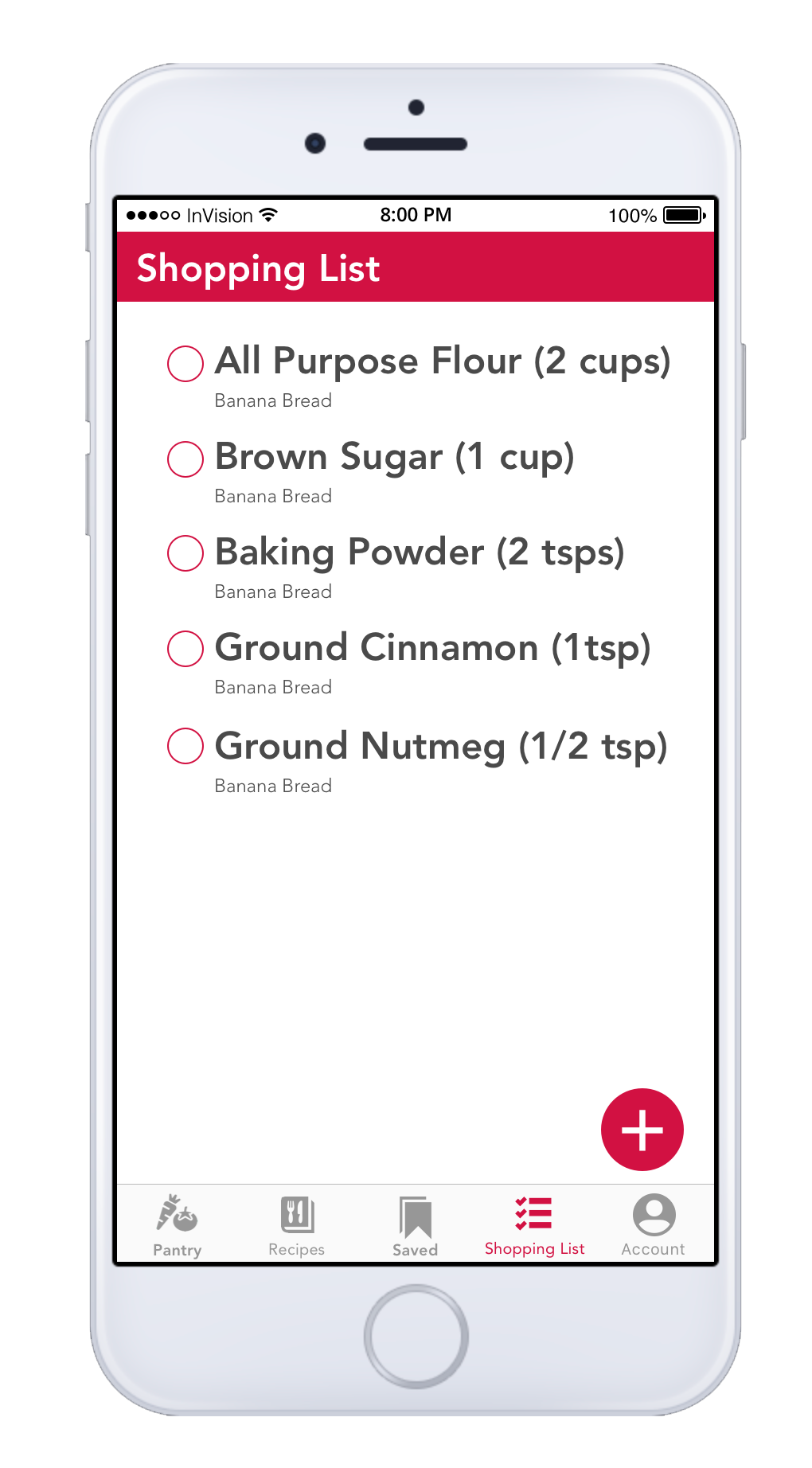Go to the Saved tab
Image resolution: width=812 pixels, height=1468 pixels.
click(416, 1225)
